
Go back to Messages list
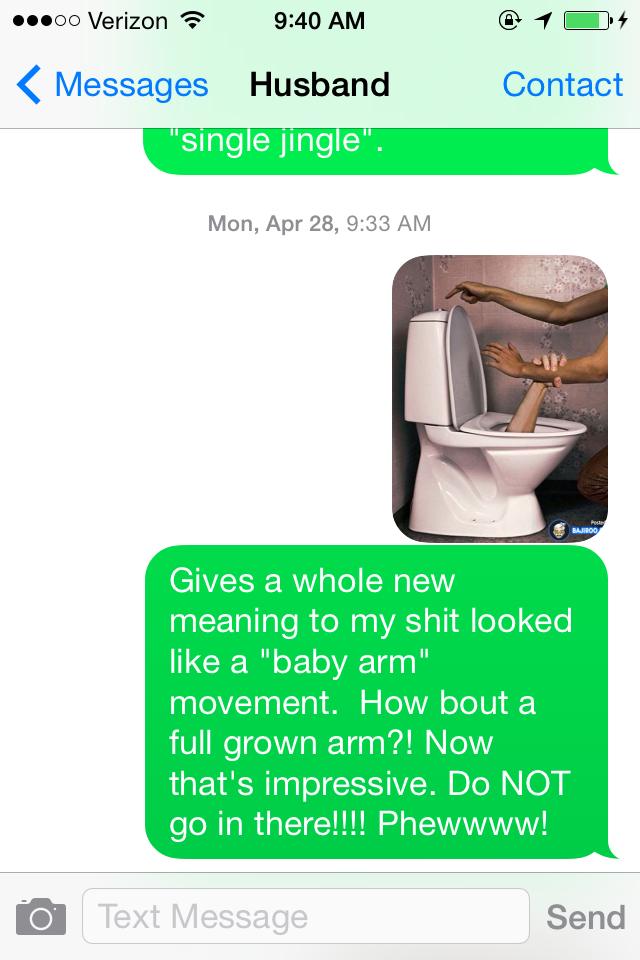(112, 85)
